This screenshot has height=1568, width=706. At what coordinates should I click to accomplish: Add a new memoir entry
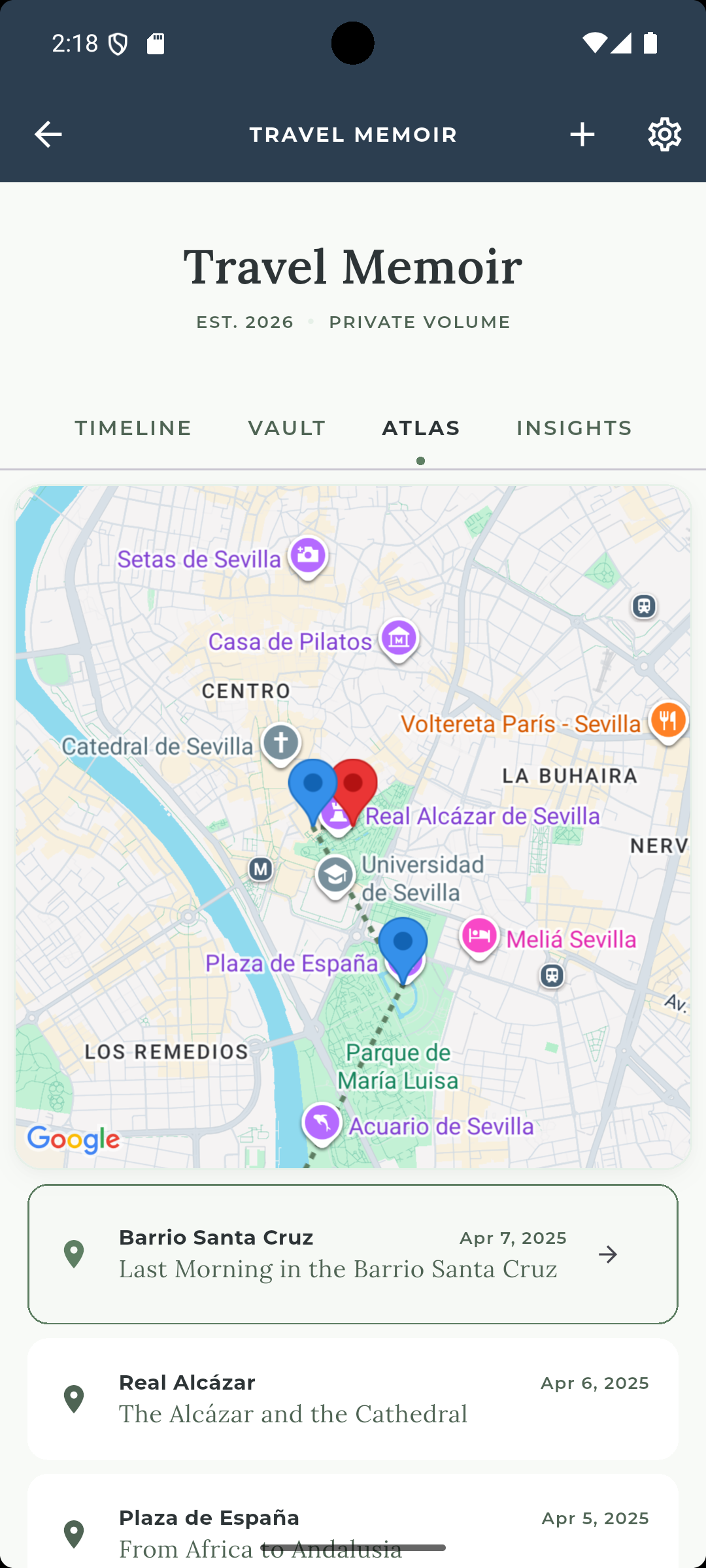pyautogui.click(x=582, y=135)
